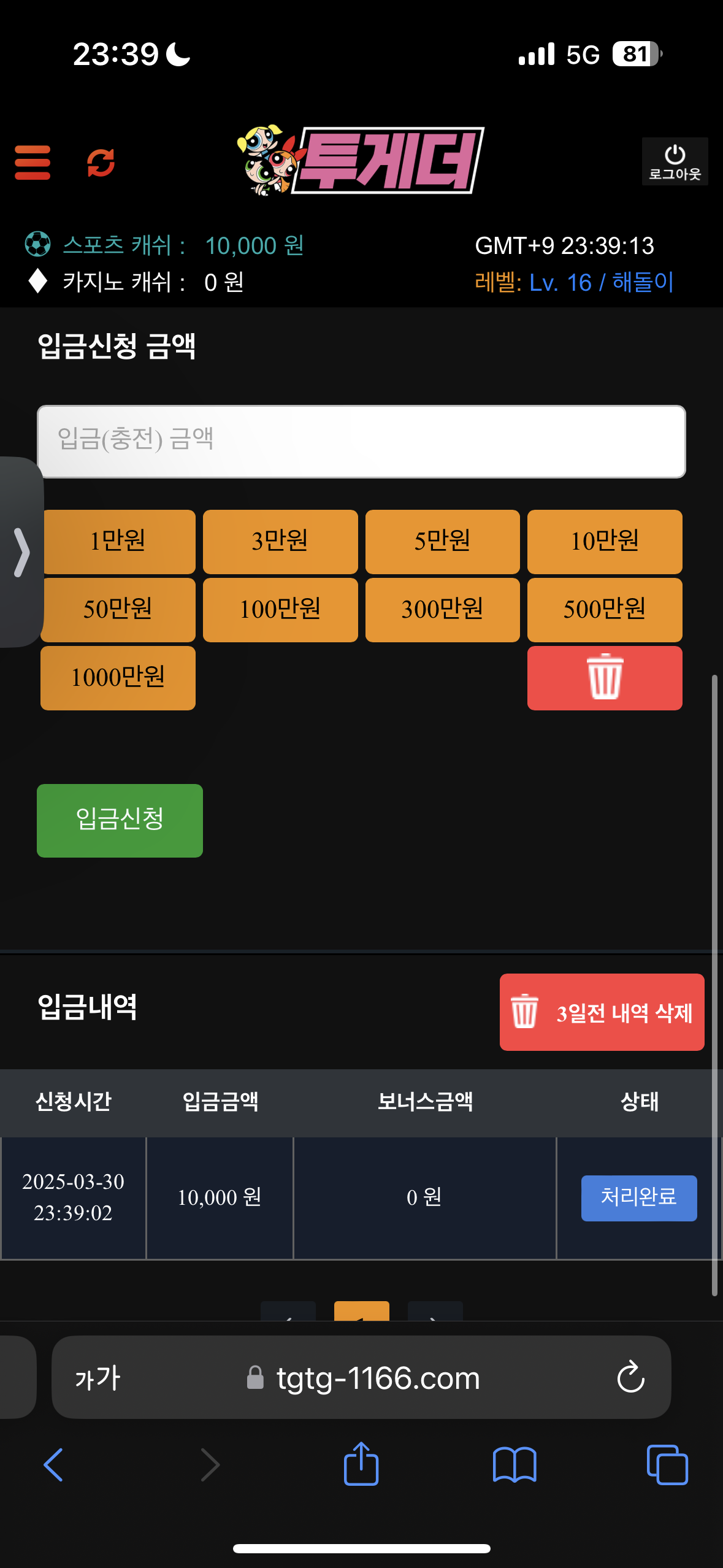Open the Safari share sheet
Image resolution: width=723 pixels, height=1568 pixels.
(x=361, y=1464)
